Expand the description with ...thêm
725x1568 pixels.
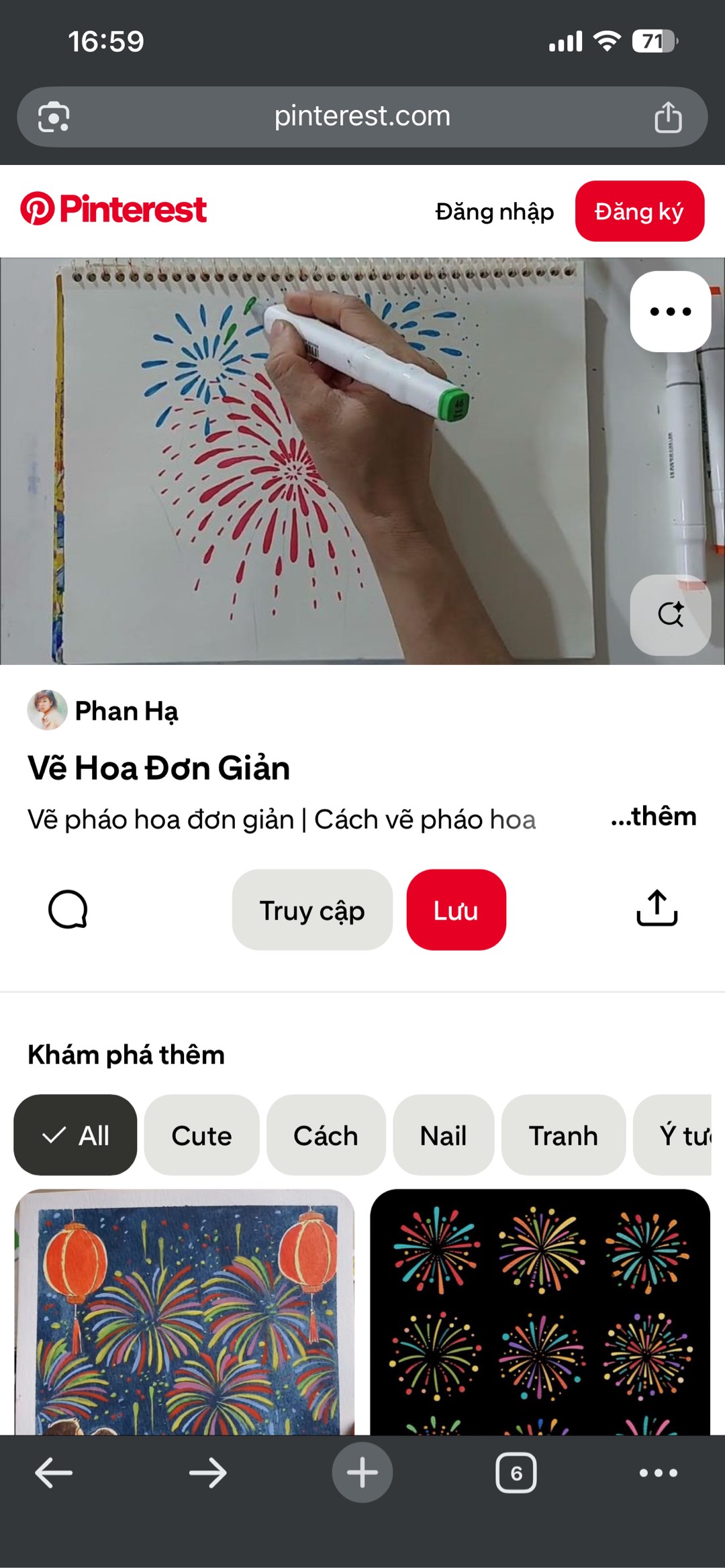[x=653, y=817]
